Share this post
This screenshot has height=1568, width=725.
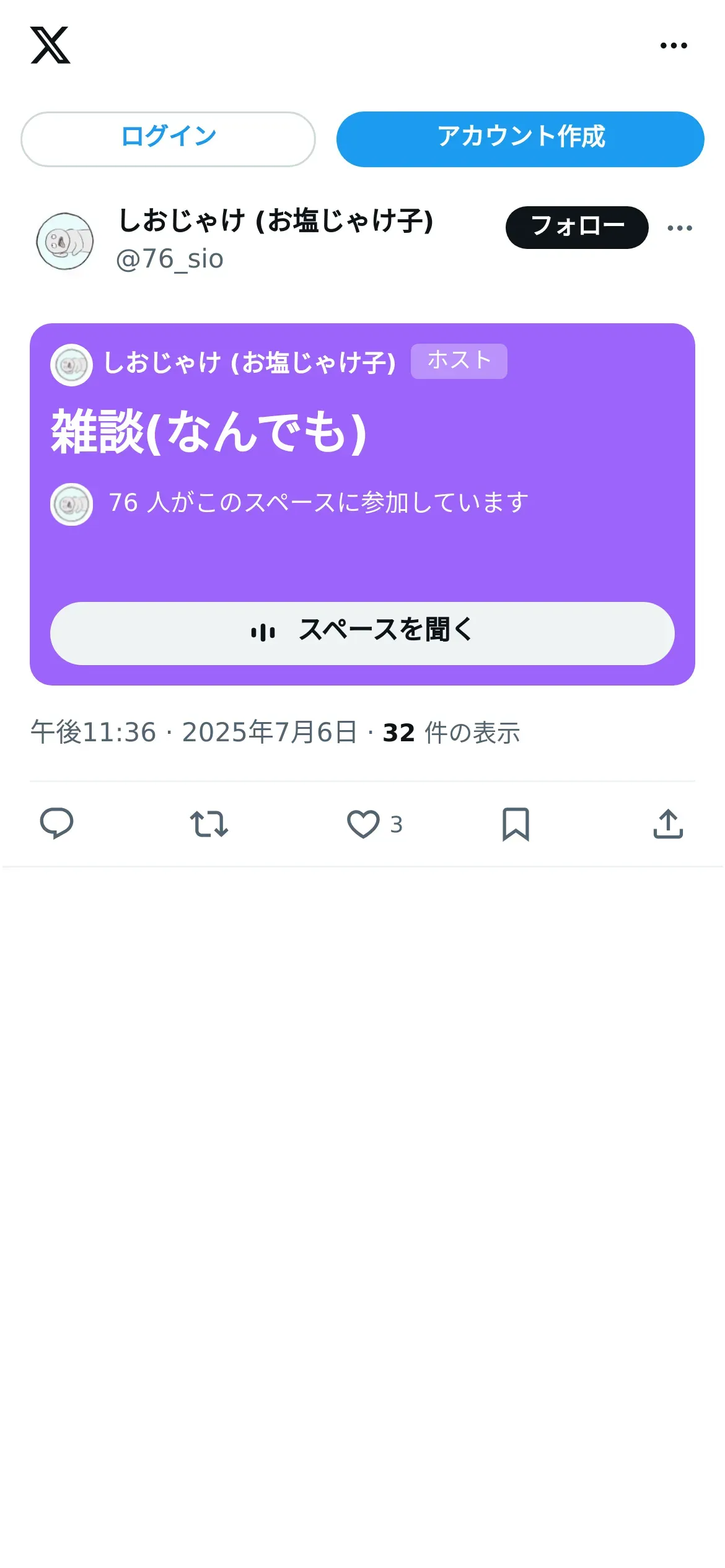coord(668,824)
